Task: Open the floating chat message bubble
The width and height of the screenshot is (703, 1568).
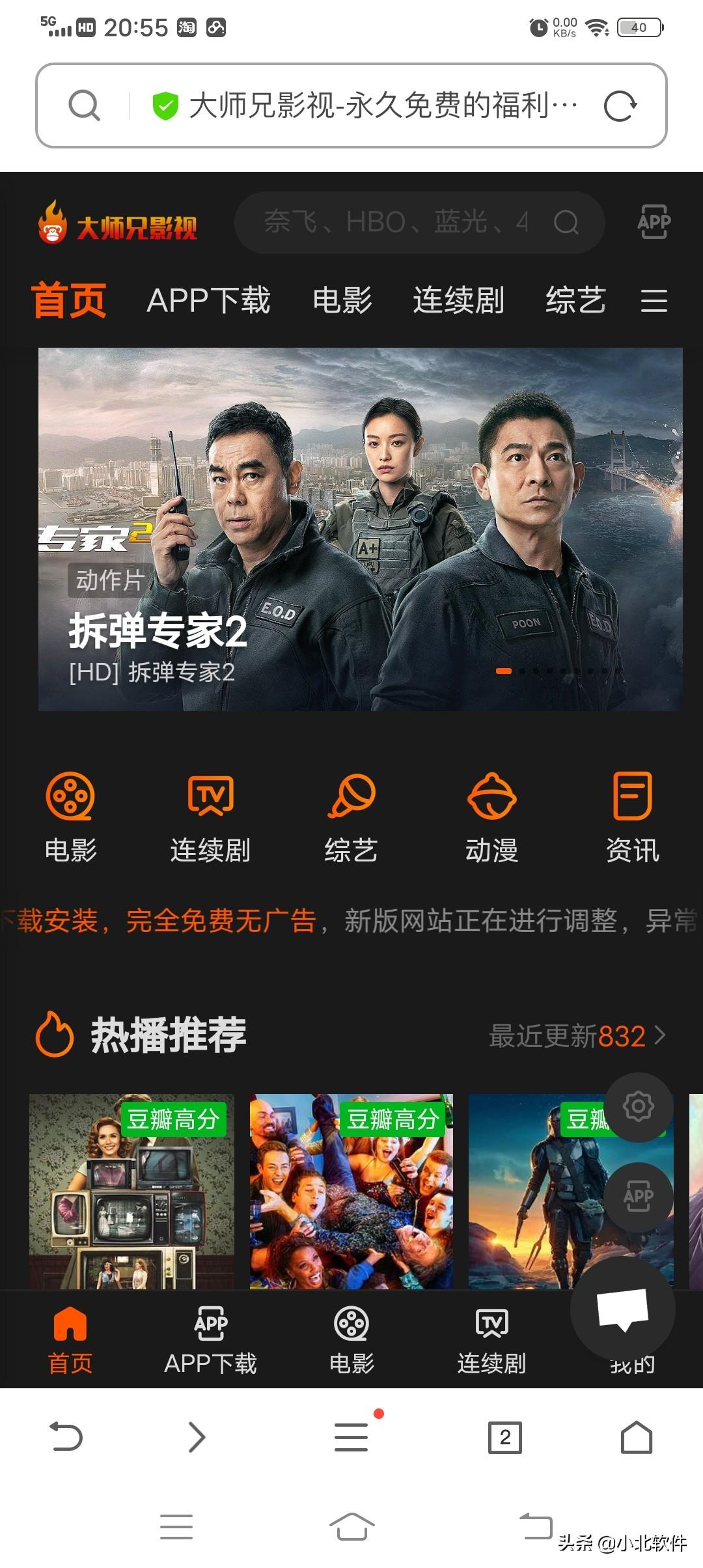Action: (622, 1309)
